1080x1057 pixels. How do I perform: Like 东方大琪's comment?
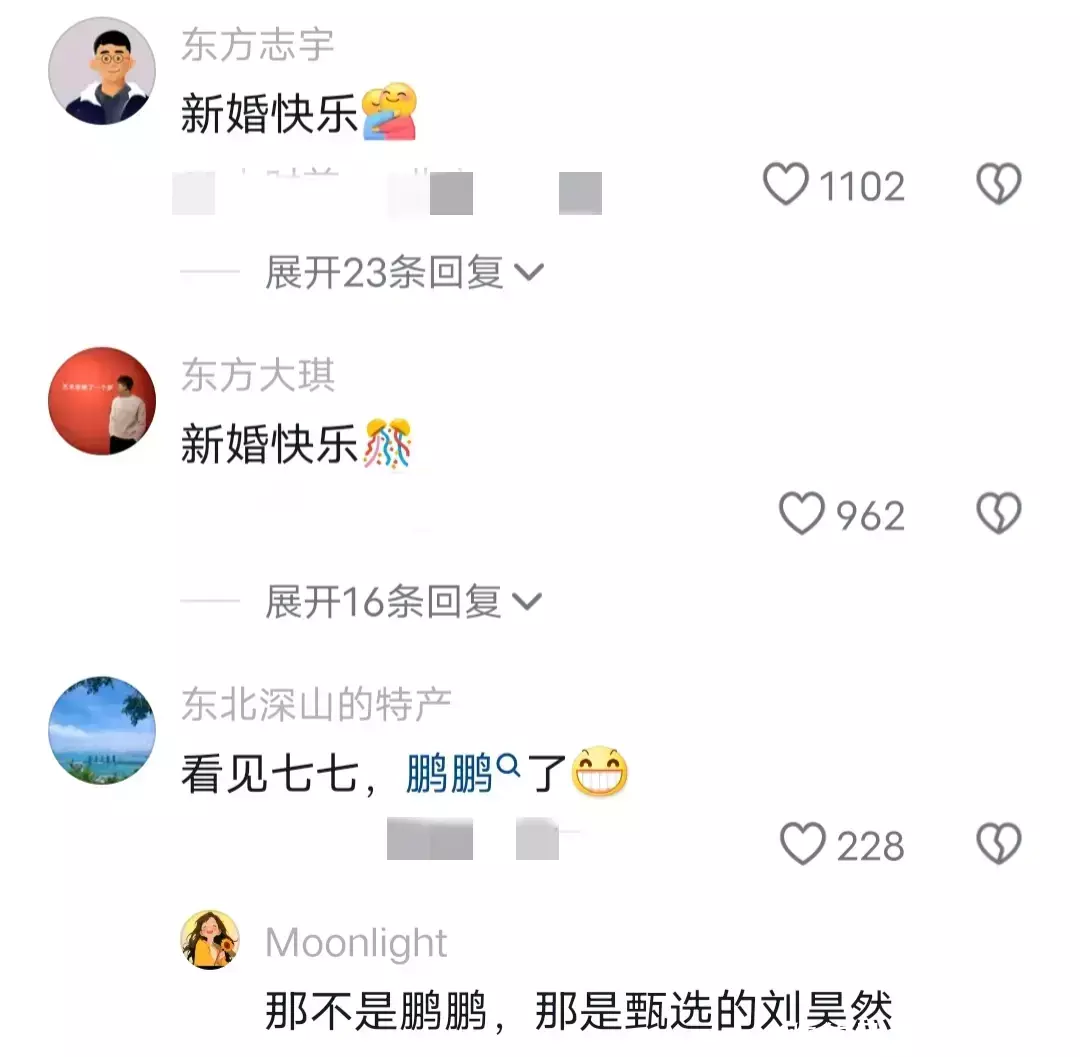(x=801, y=514)
